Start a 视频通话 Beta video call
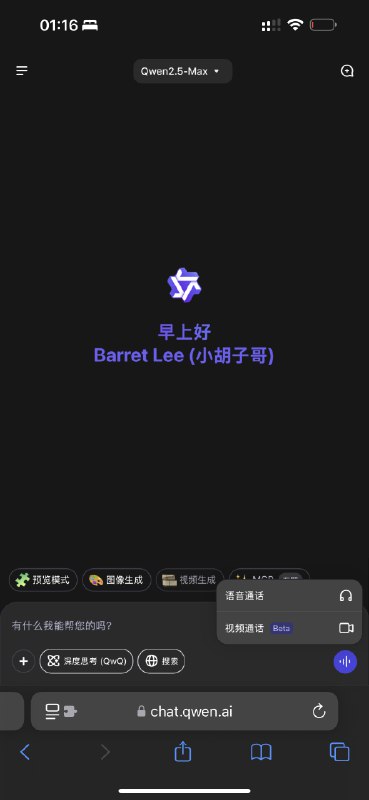Viewport: 369px width, 800px height. coord(289,628)
